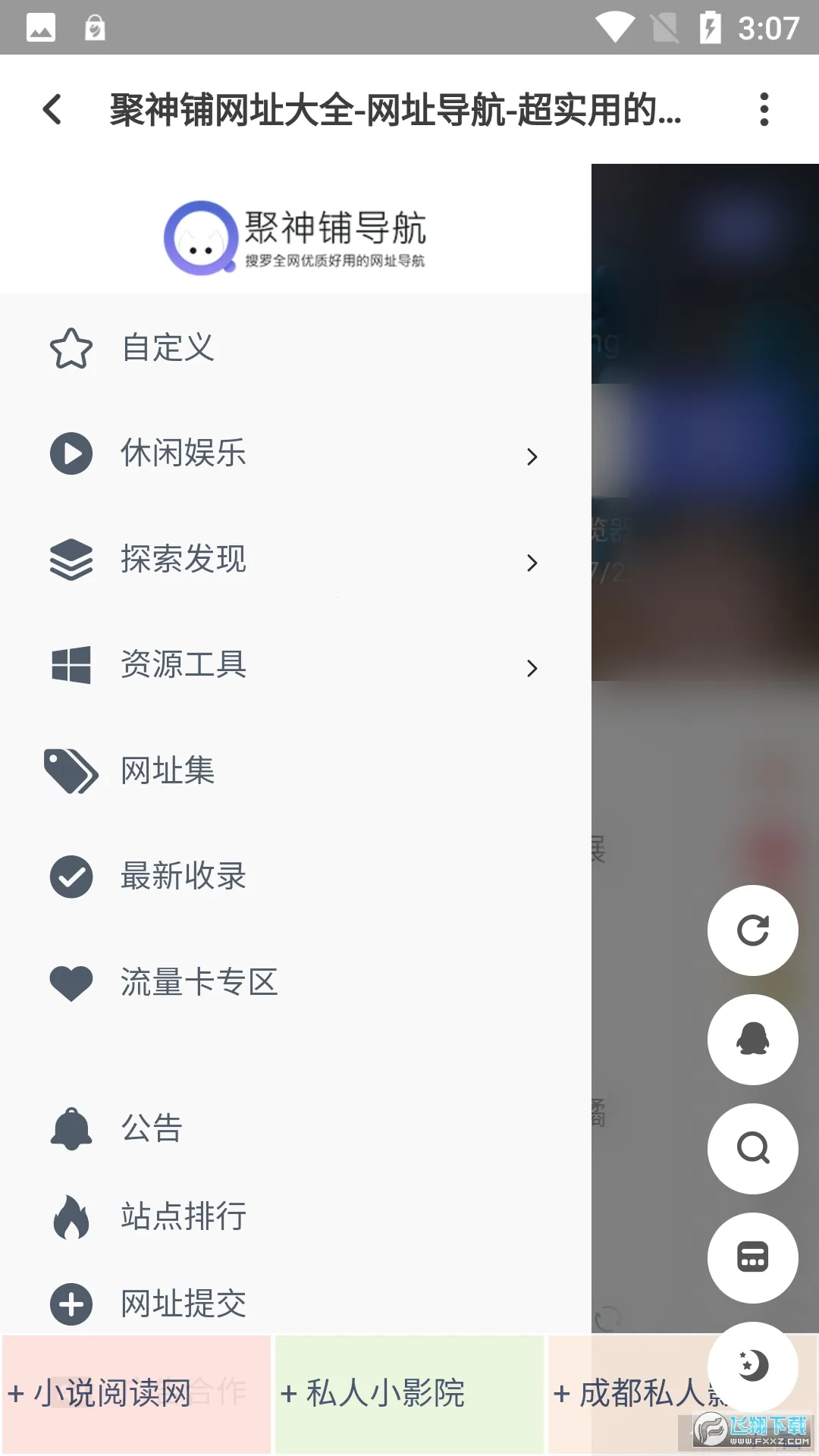Open QQ contact floating button
Viewport: 819px width, 1456px height.
[x=752, y=1040]
